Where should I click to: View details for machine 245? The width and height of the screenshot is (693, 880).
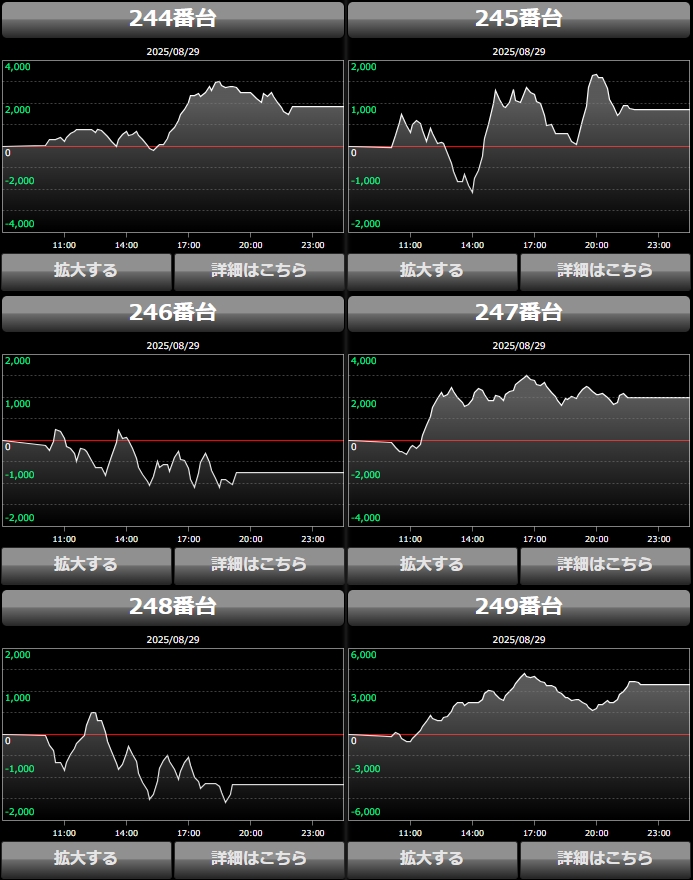click(x=605, y=271)
